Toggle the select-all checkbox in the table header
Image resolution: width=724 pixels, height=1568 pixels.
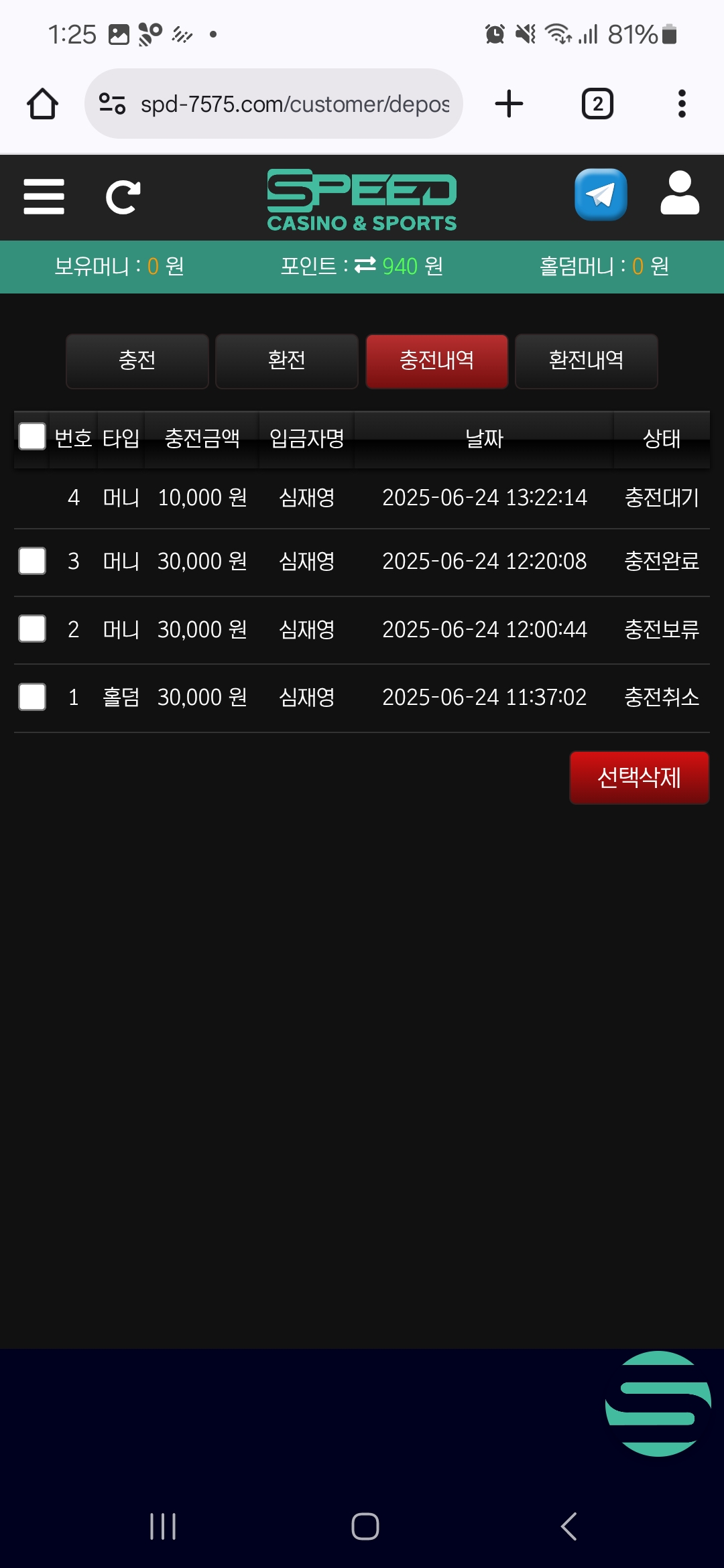click(x=32, y=436)
